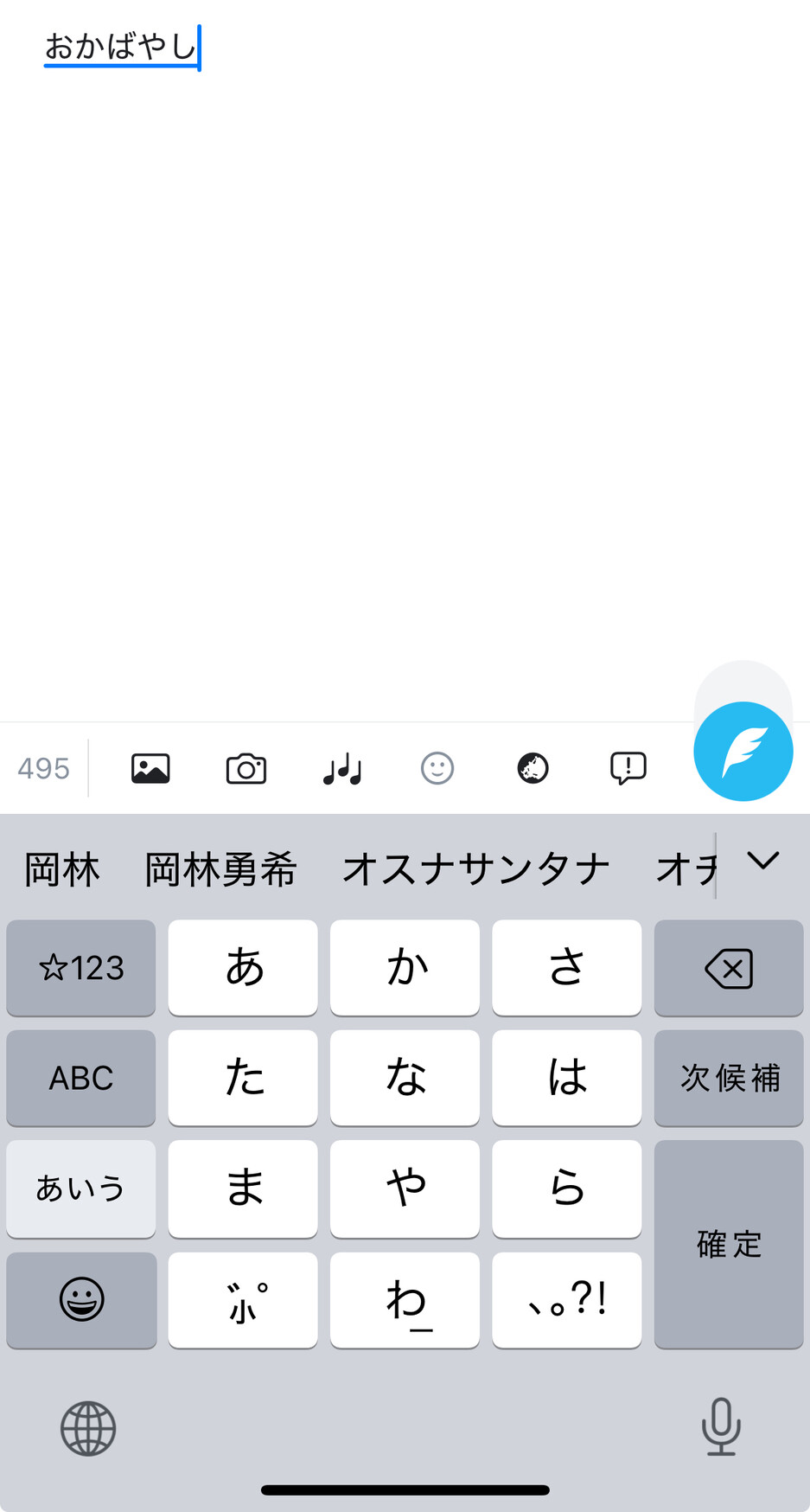
Task: Choose the 岡林勇希 suggestion
Action: click(x=220, y=869)
